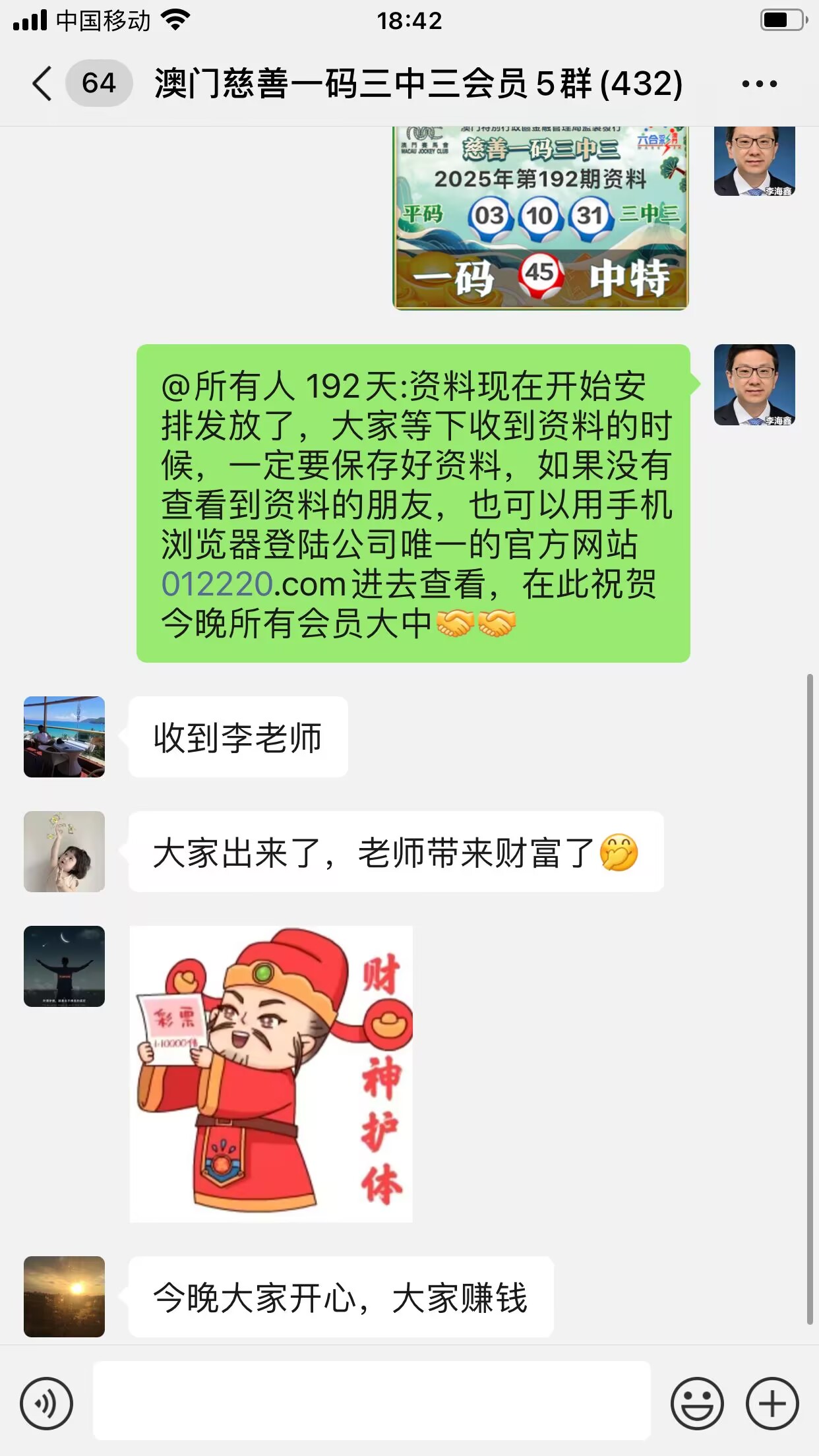Open avatar beside 今晚大家开心 message
The width and height of the screenshot is (819, 1456).
[64, 1296]
